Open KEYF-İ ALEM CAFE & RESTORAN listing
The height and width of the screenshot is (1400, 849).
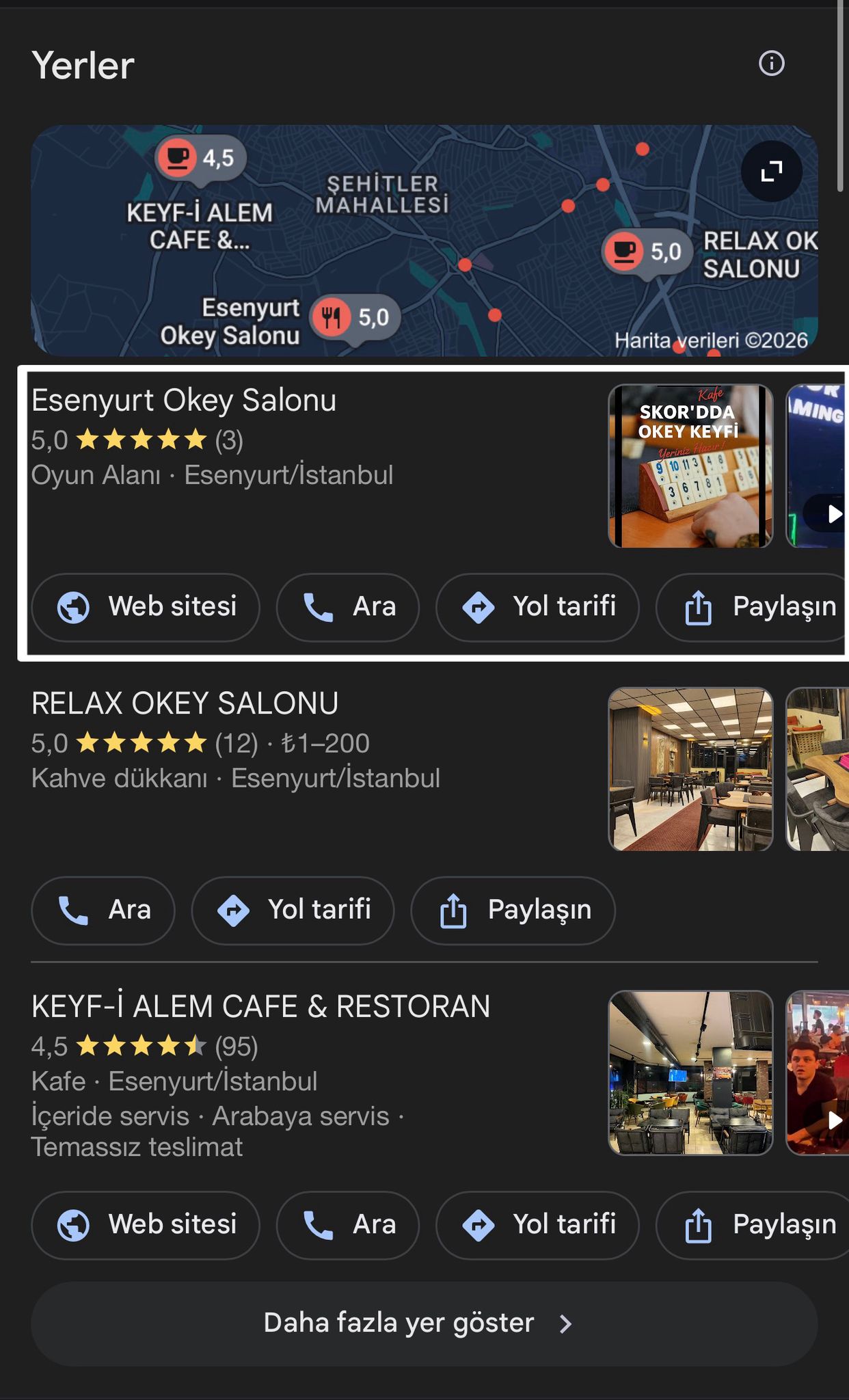tap(260, 1006)
